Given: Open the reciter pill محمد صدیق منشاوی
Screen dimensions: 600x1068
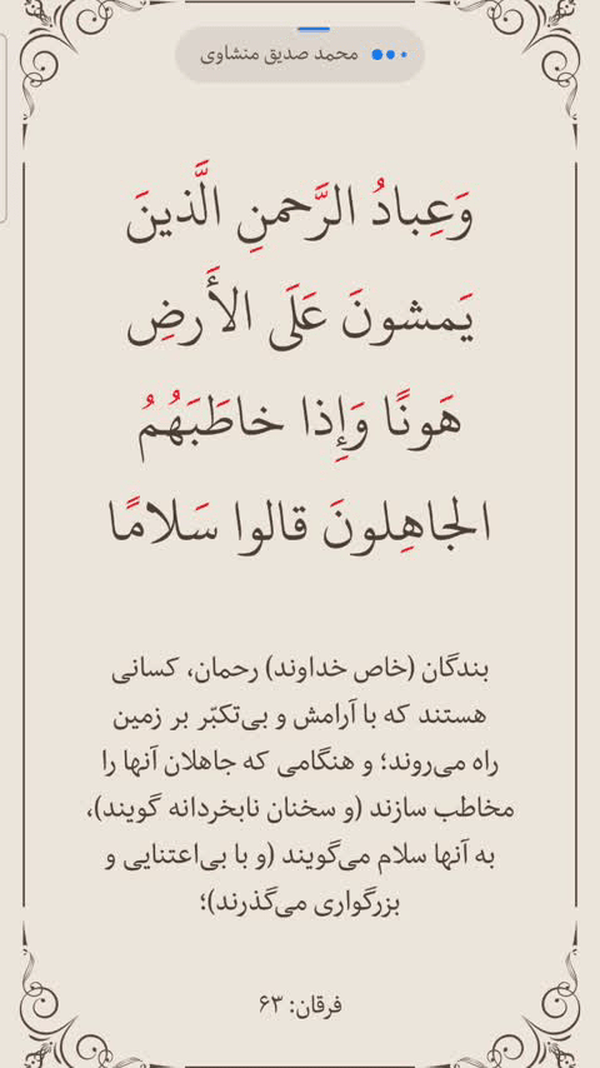Looking at the screenshot, I should pyautogui.click(x=300, y=54).
